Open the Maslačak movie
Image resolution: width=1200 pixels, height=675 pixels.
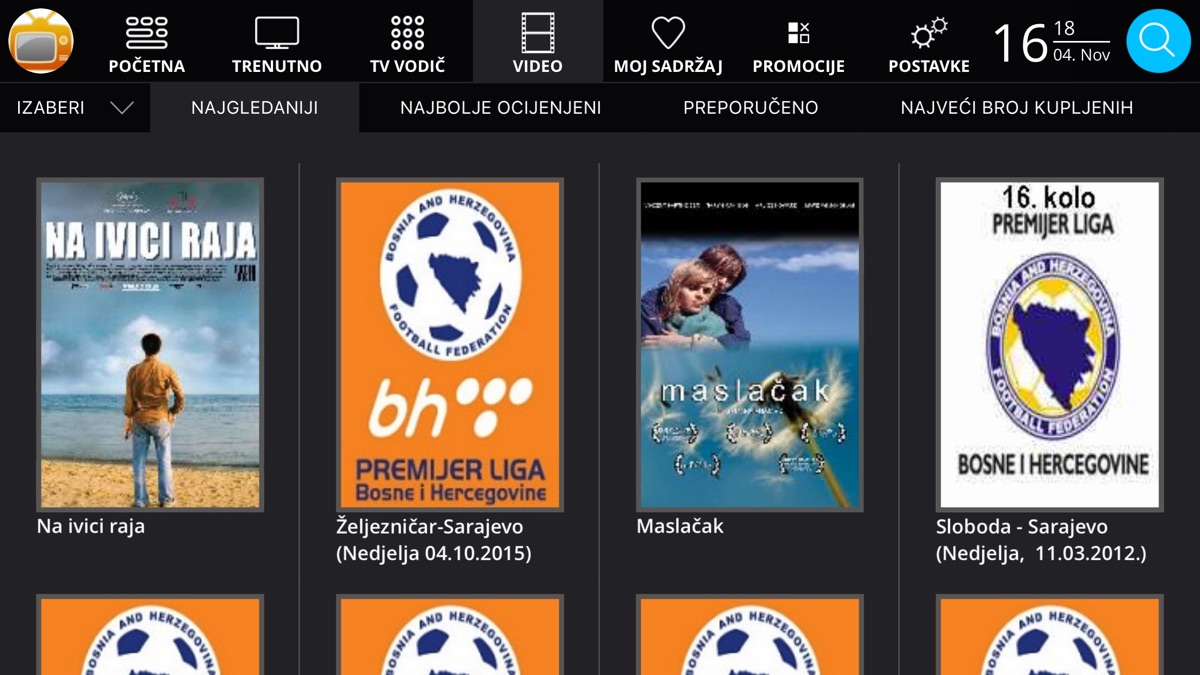coord(749,345)
